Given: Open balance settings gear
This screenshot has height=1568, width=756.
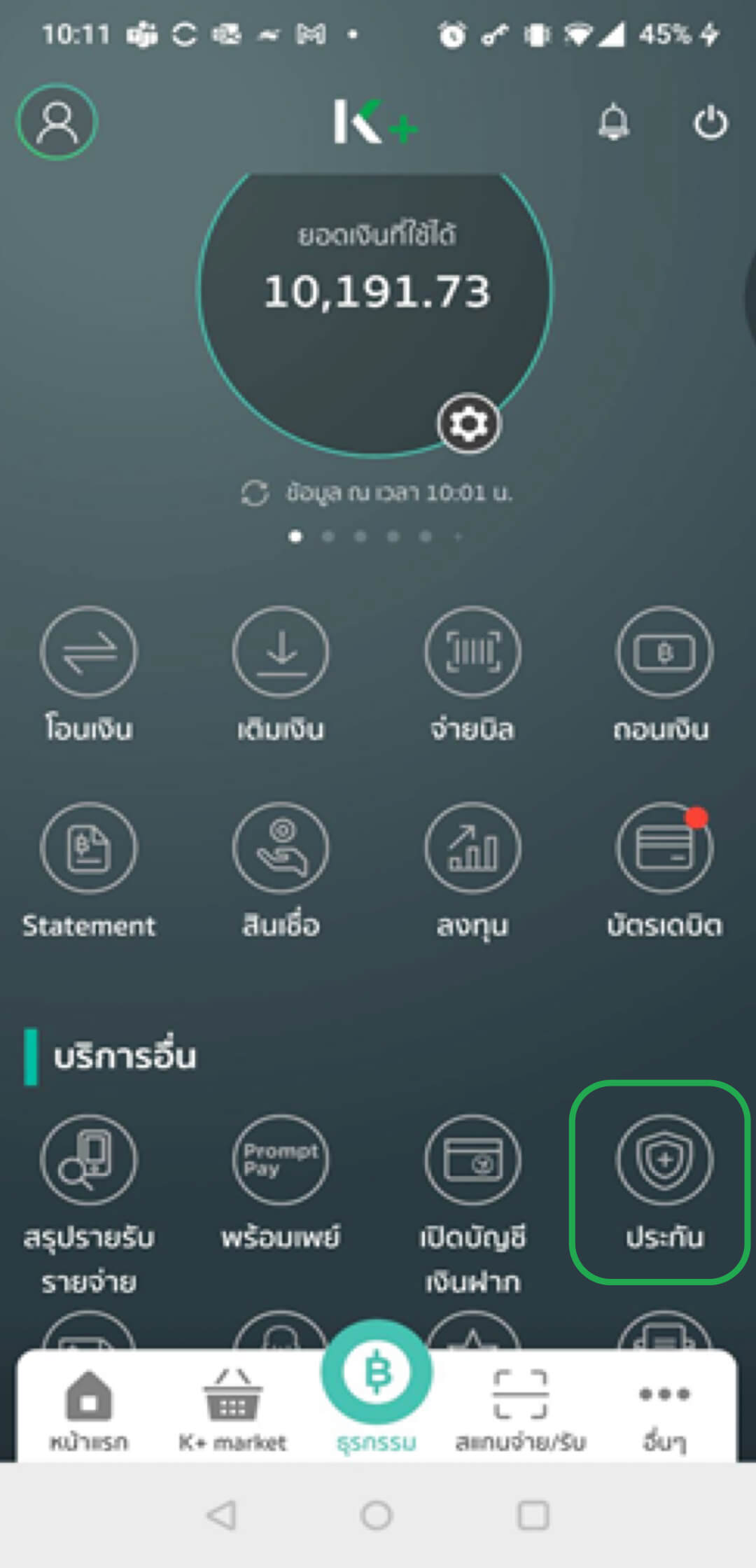Looking at the screenshot, I should pos(468,423).
